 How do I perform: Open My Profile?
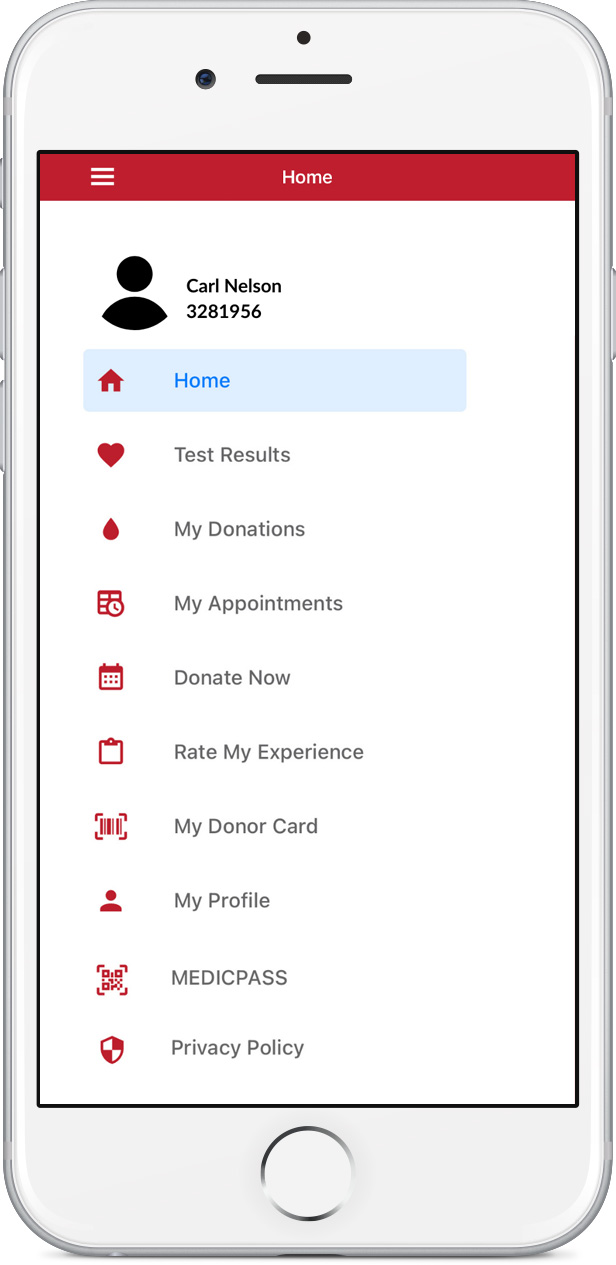(x=221, y=900)
